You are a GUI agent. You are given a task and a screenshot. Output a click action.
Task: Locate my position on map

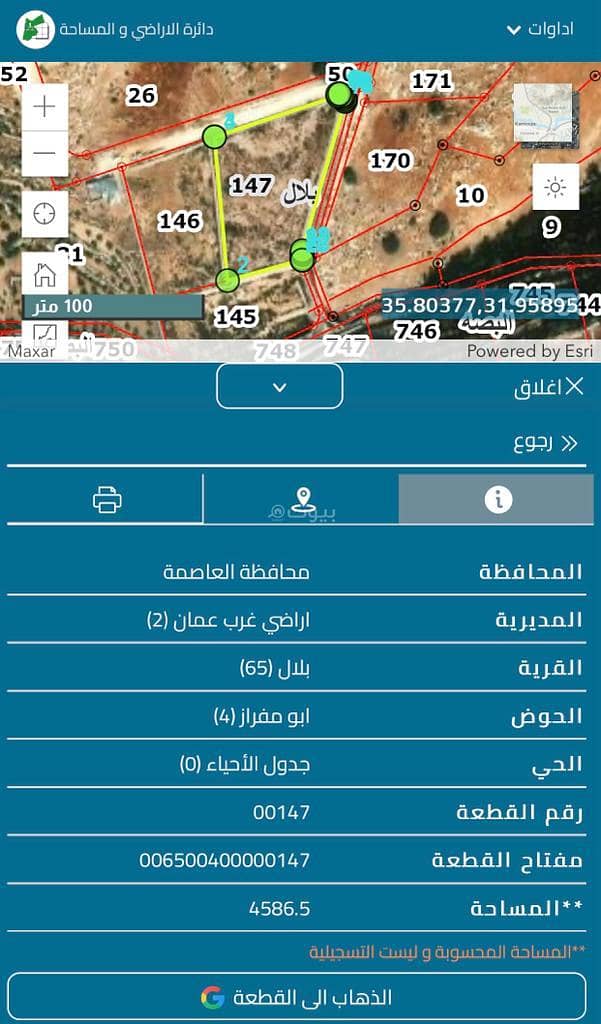(45, 213)
